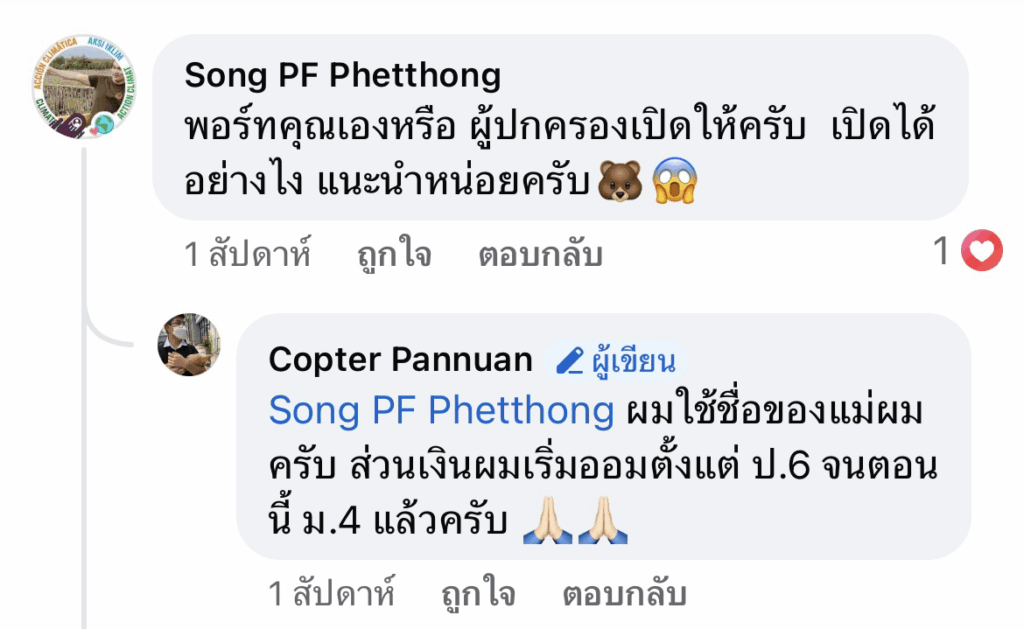Open Song PF Phetthong's profile name link

tap(343, 75)
